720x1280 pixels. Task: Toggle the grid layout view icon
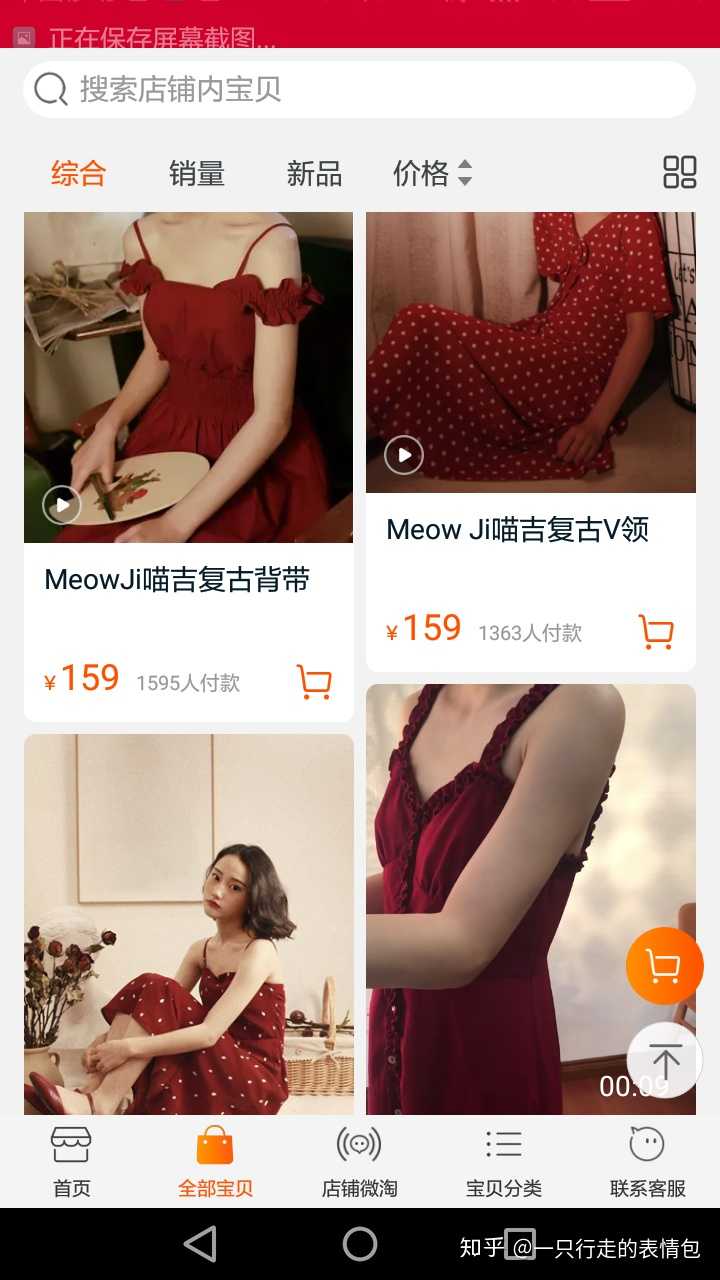[x=679, y=172]
